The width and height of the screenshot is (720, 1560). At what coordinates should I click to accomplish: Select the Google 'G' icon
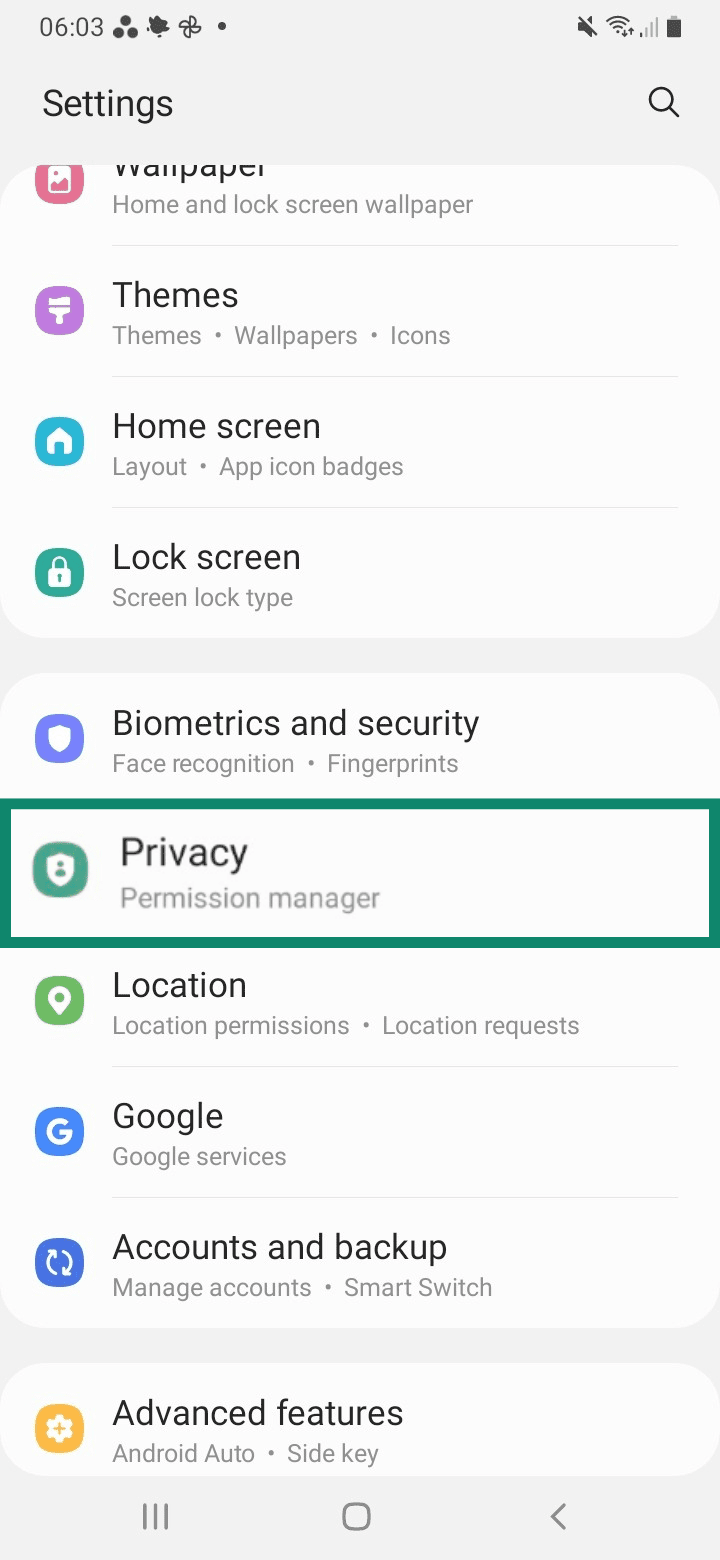(x=59, y=1131)
